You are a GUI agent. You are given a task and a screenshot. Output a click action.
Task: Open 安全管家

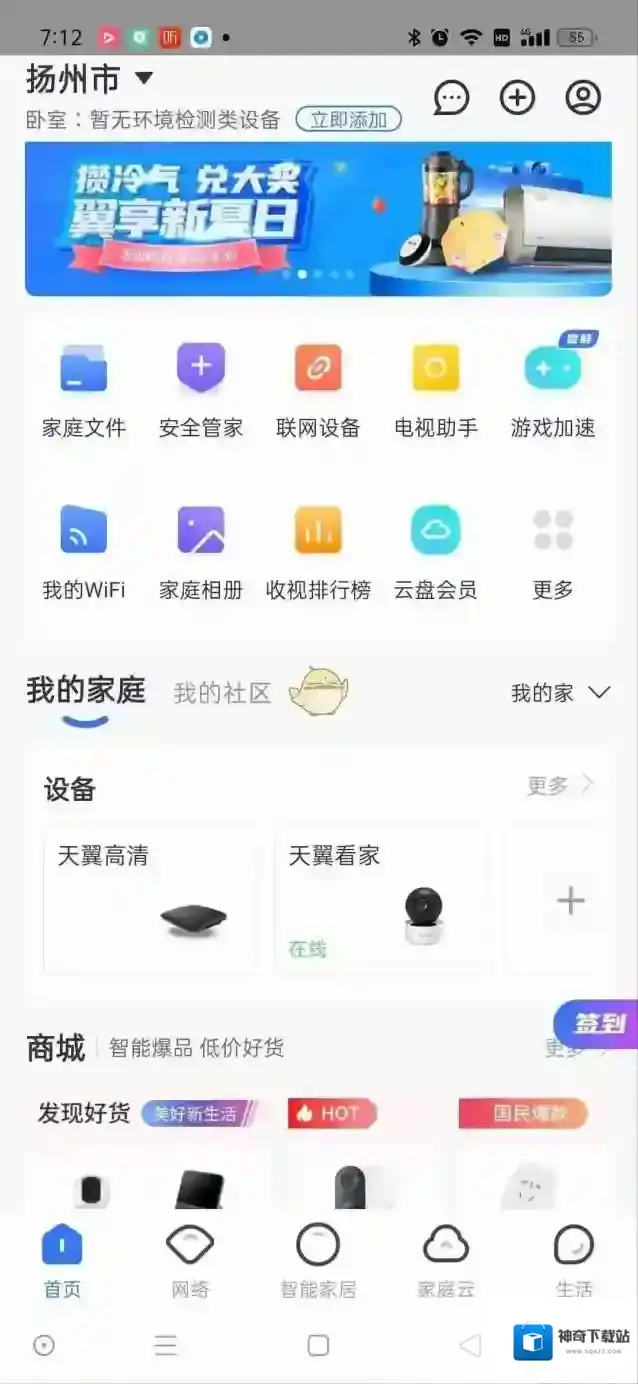(201, 392)
